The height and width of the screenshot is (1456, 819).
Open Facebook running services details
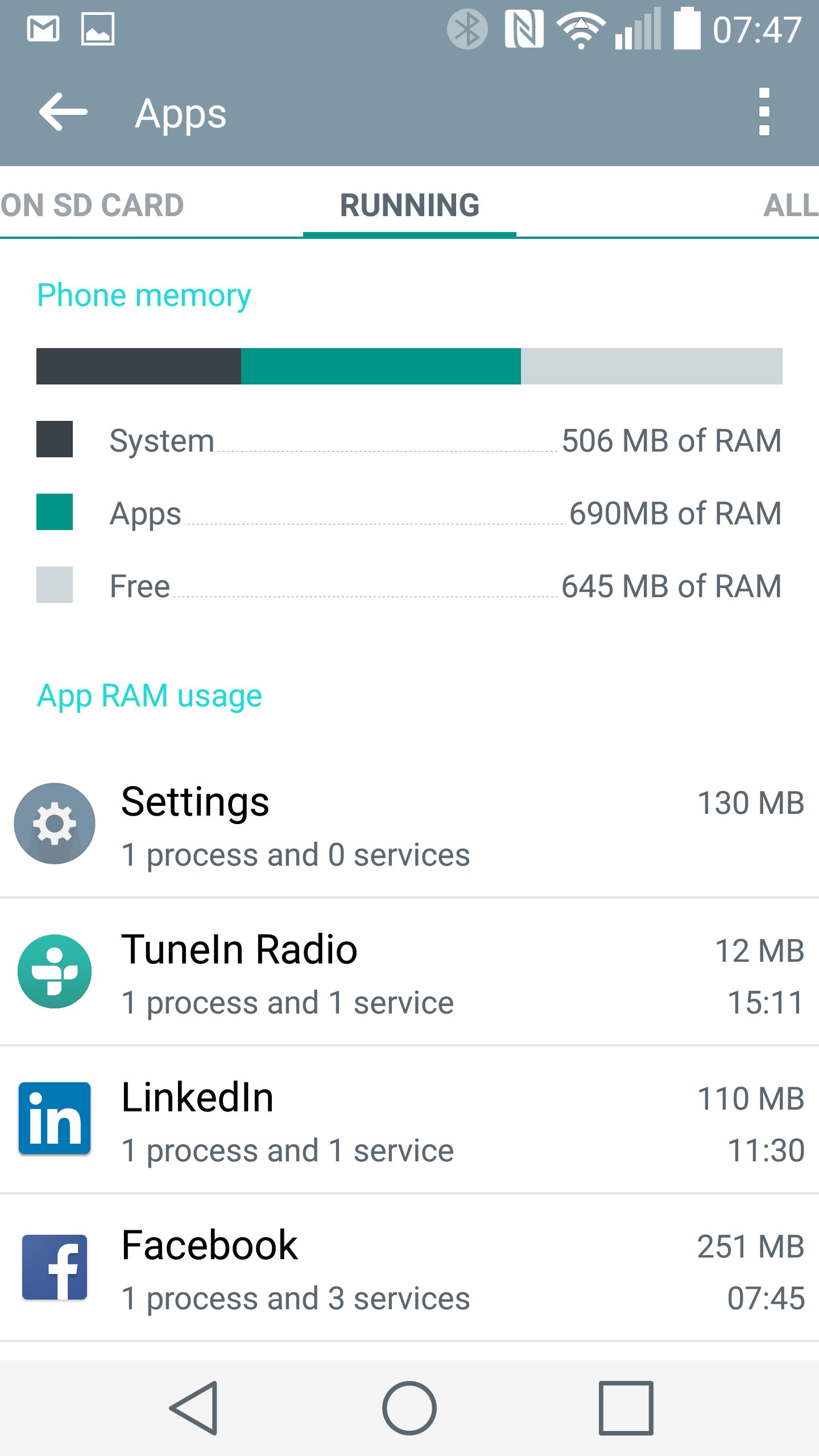pyautogui.click(x=409, y=1268)
